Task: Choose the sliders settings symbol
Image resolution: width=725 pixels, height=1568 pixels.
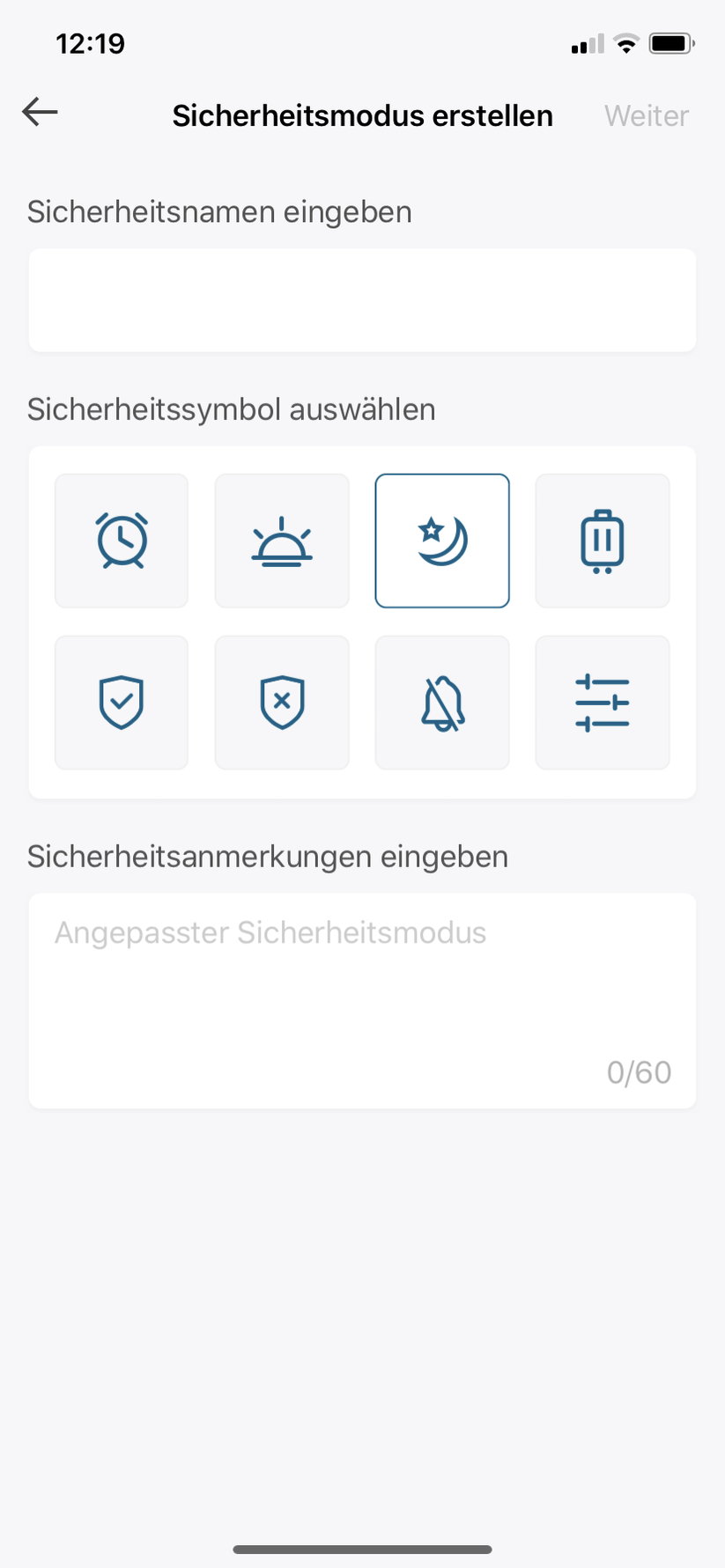Action: (603, 703)
